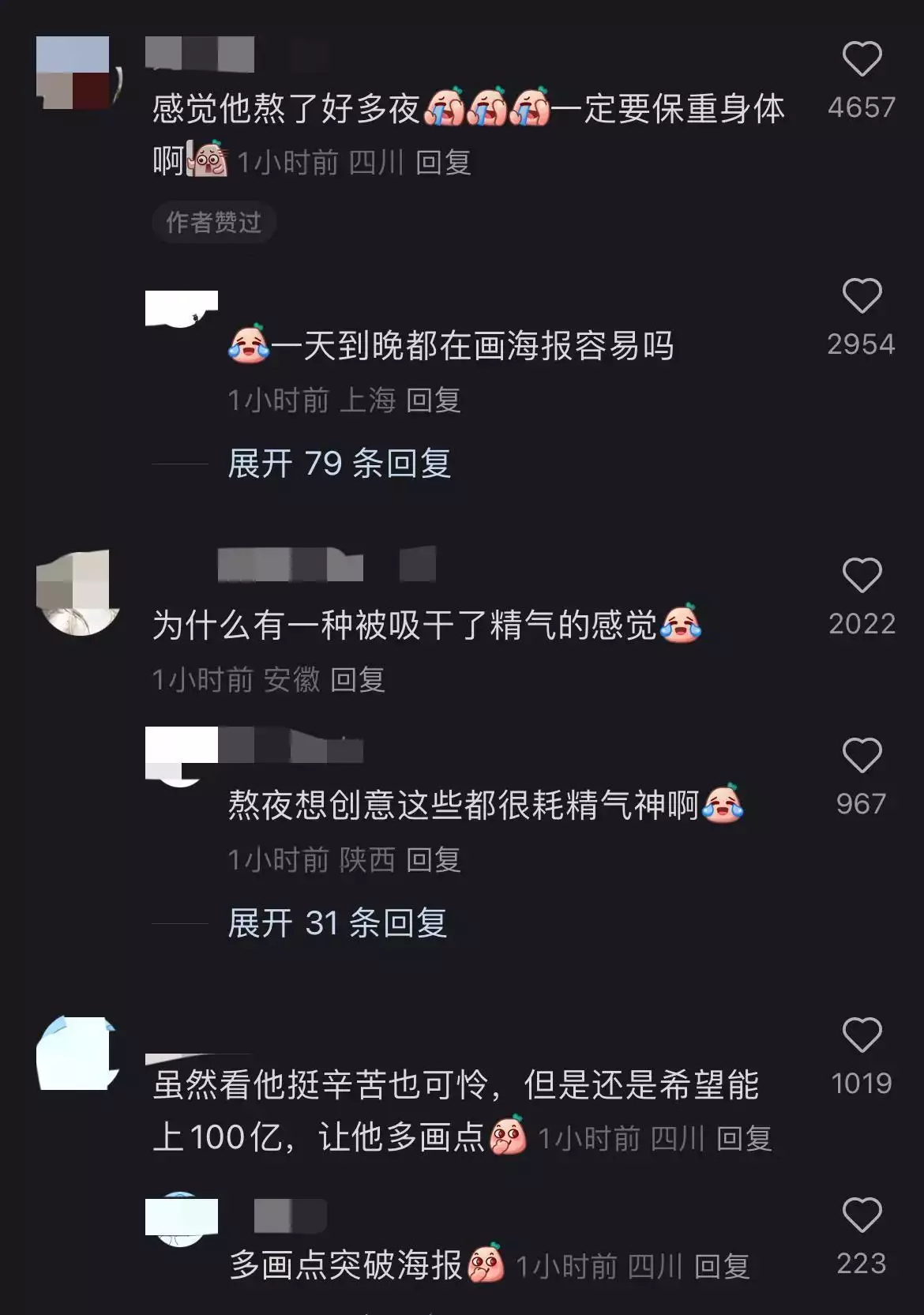Image resolution: width=924 pixels, height=1315 pixels.
Task: Reply to the 上海 comment 一天到晚都在画海报
Action: (433, 400)
